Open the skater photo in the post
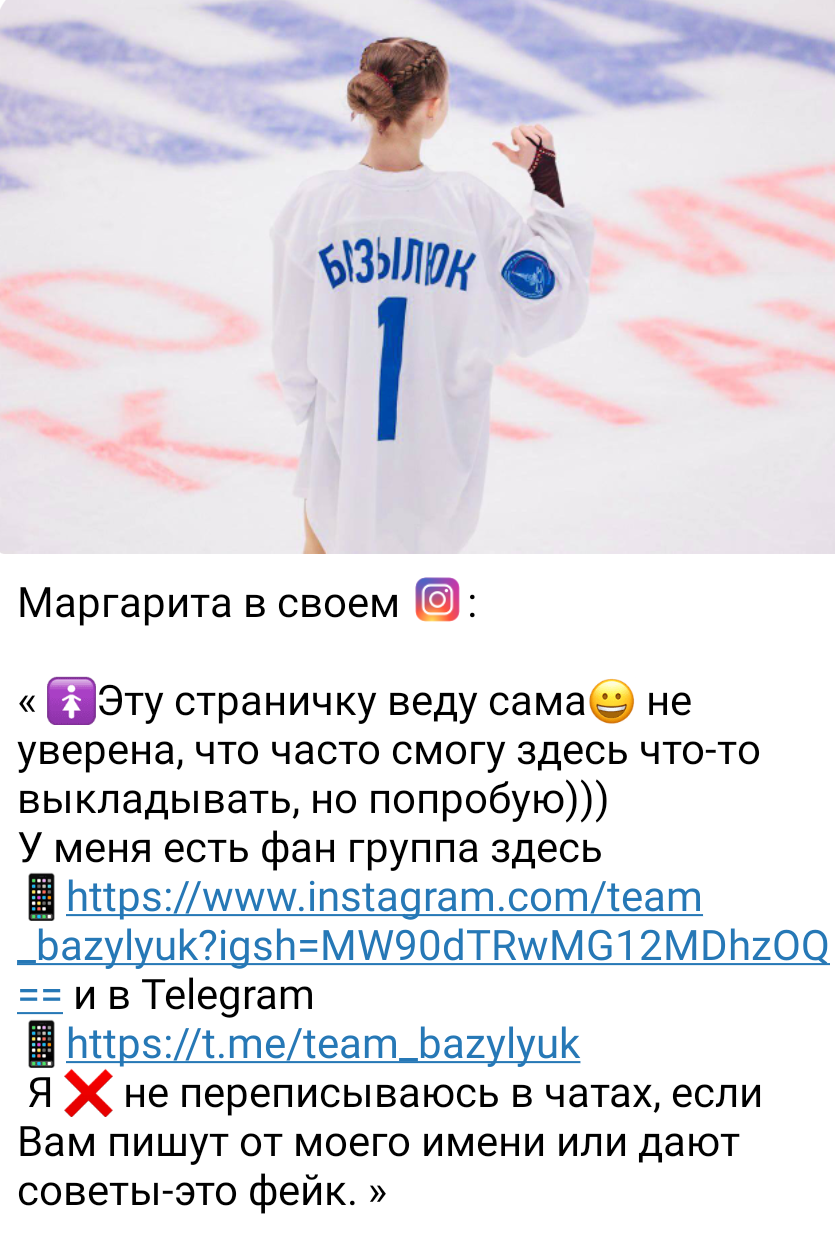The height and width of the screenshot is (1233, 835). coord(417,276)
